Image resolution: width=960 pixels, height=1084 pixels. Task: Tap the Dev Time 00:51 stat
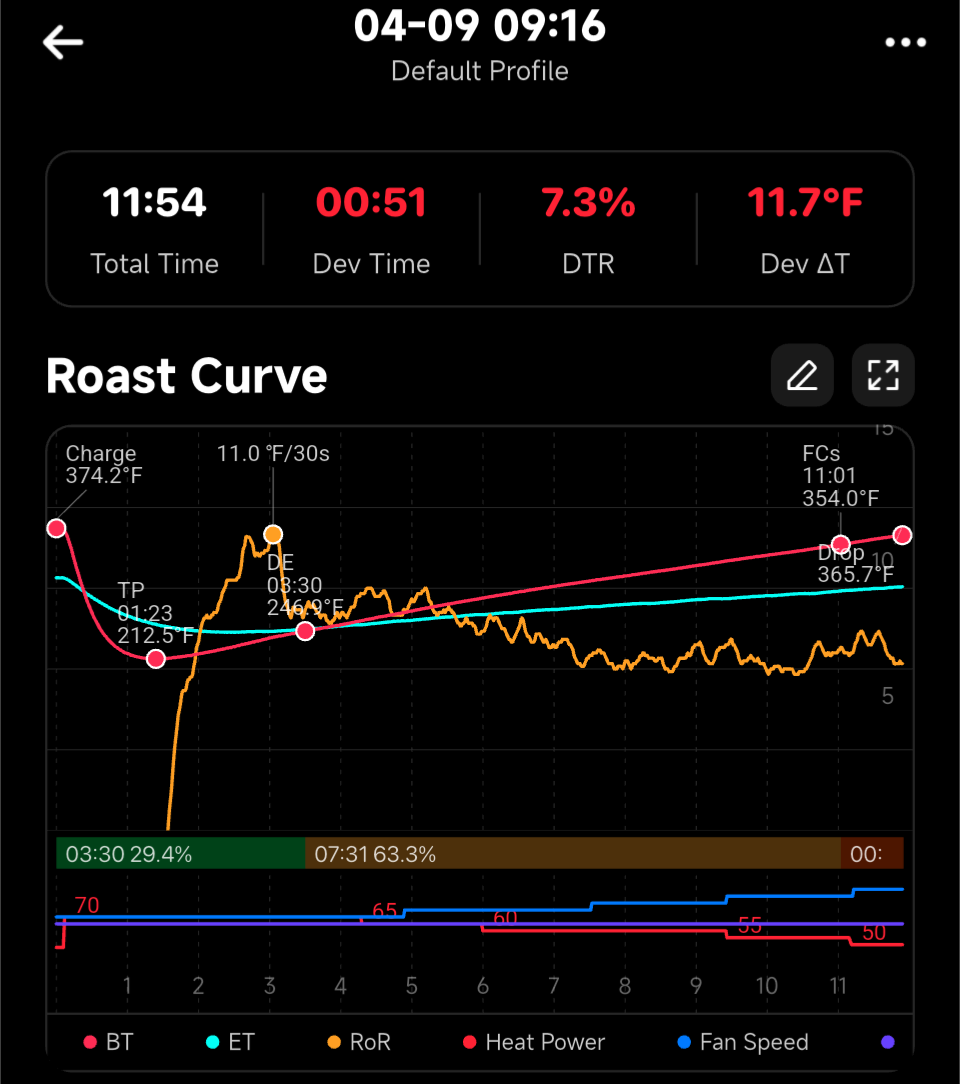[371, 225]
